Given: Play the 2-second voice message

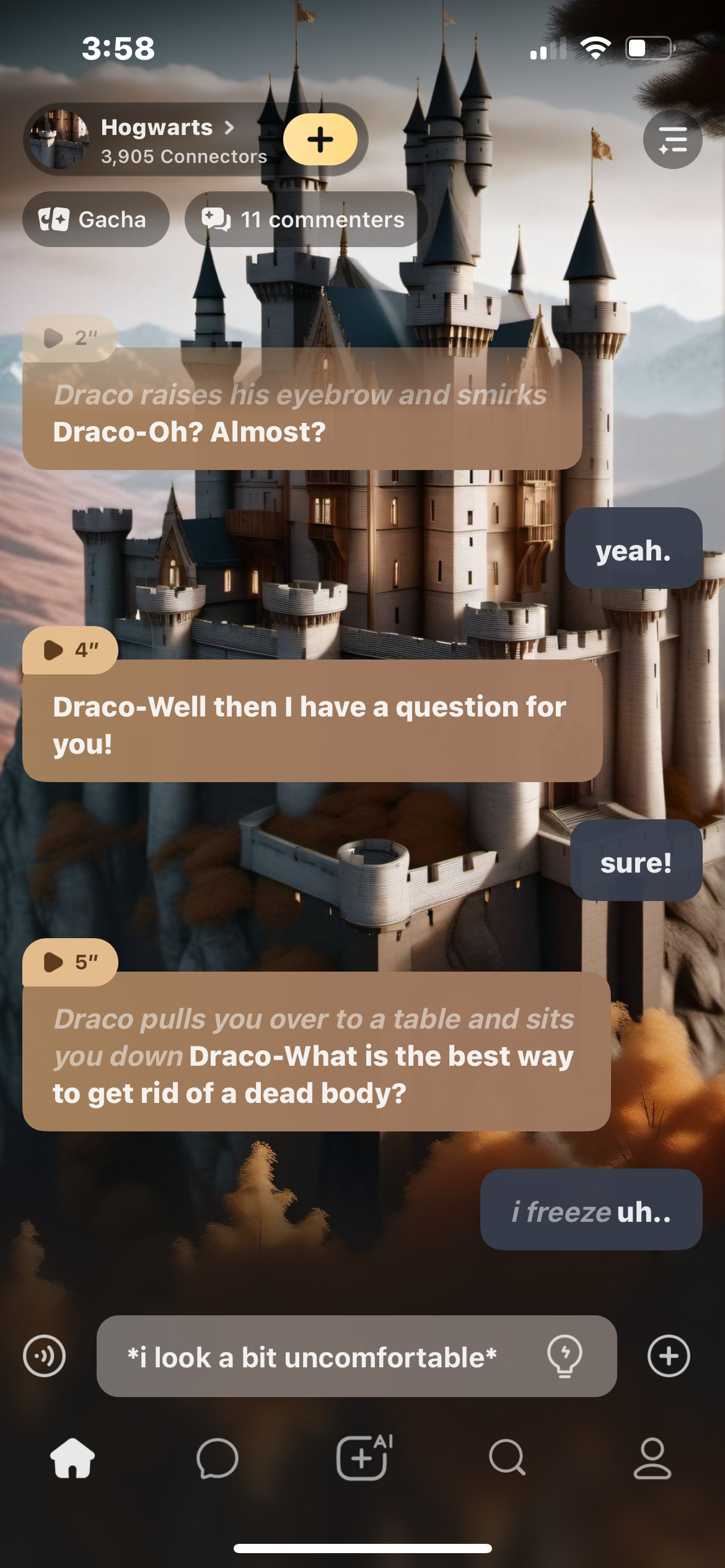Looking at the screenshot, I should 69,338.
